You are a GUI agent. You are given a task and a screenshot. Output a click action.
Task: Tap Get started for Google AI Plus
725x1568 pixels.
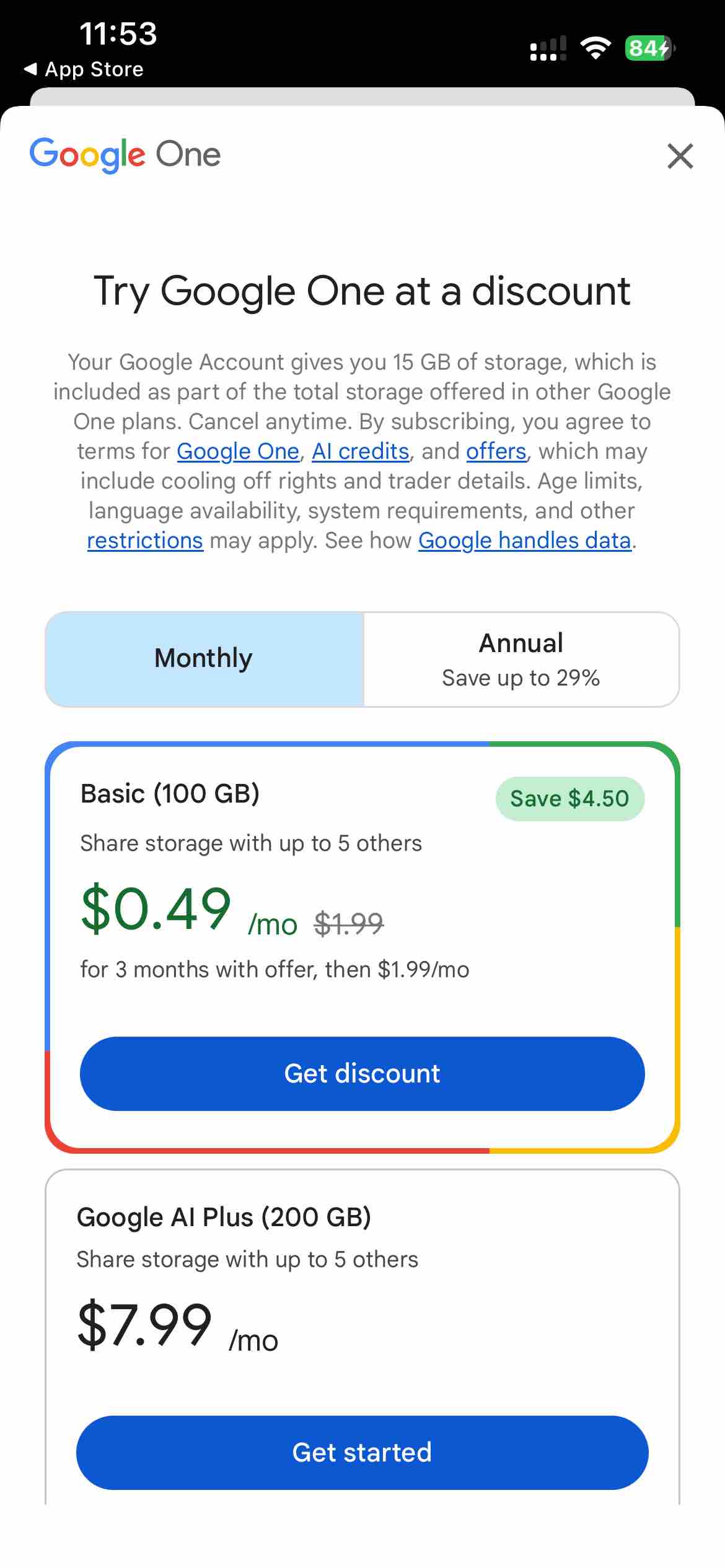click(362, 1452)
